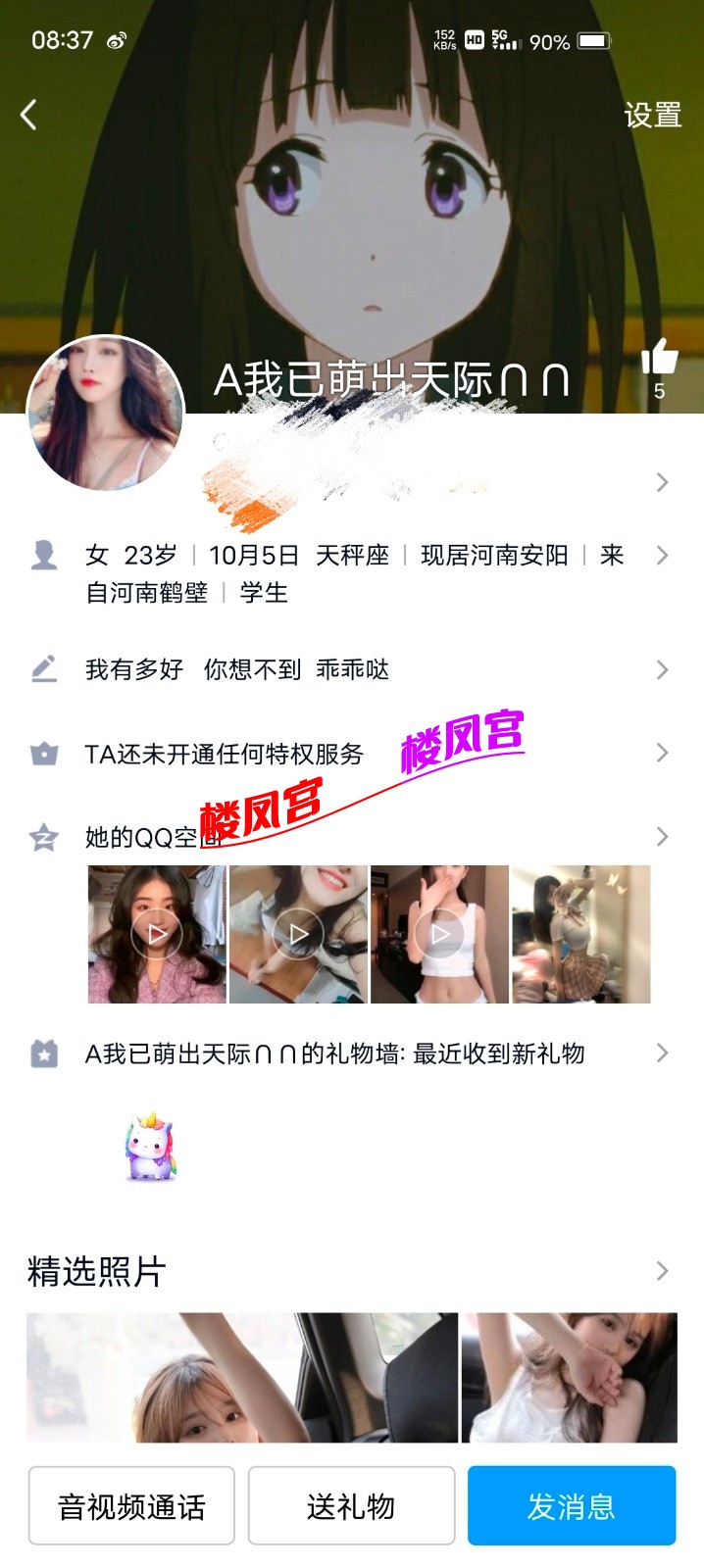Tap the unicorn gift icon
This screenshot has width=704, height=1568.
click(151, 1147)
